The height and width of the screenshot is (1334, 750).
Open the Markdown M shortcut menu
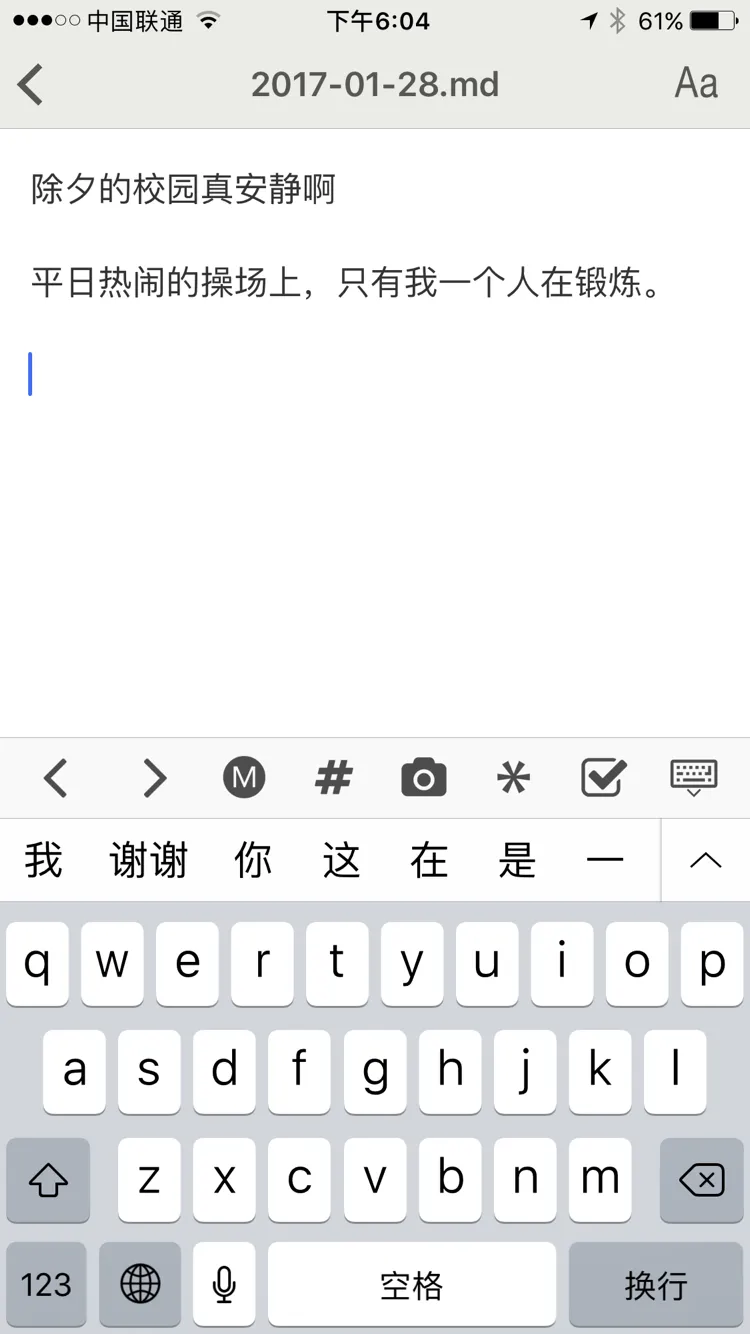[x=244, y=777]
